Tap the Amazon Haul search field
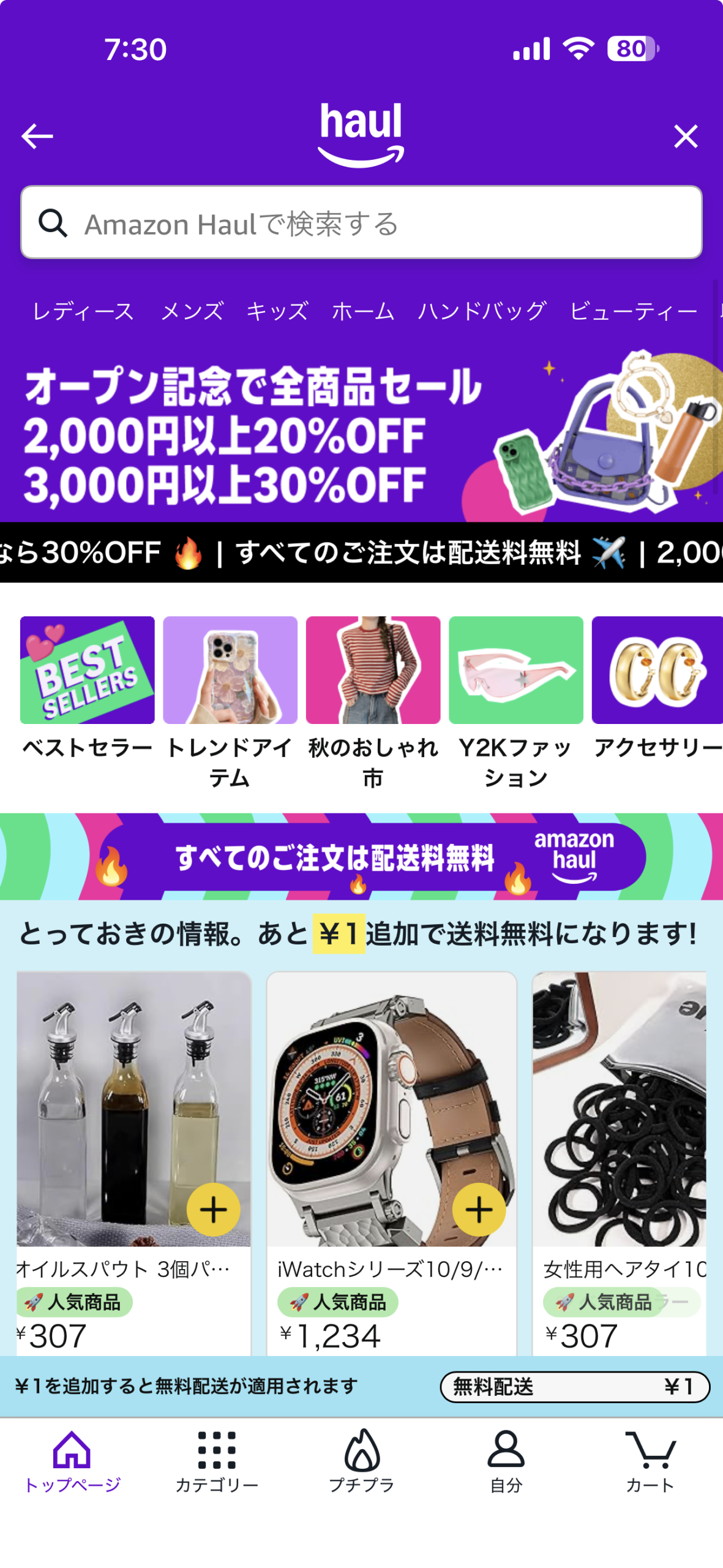 point(361,223)
